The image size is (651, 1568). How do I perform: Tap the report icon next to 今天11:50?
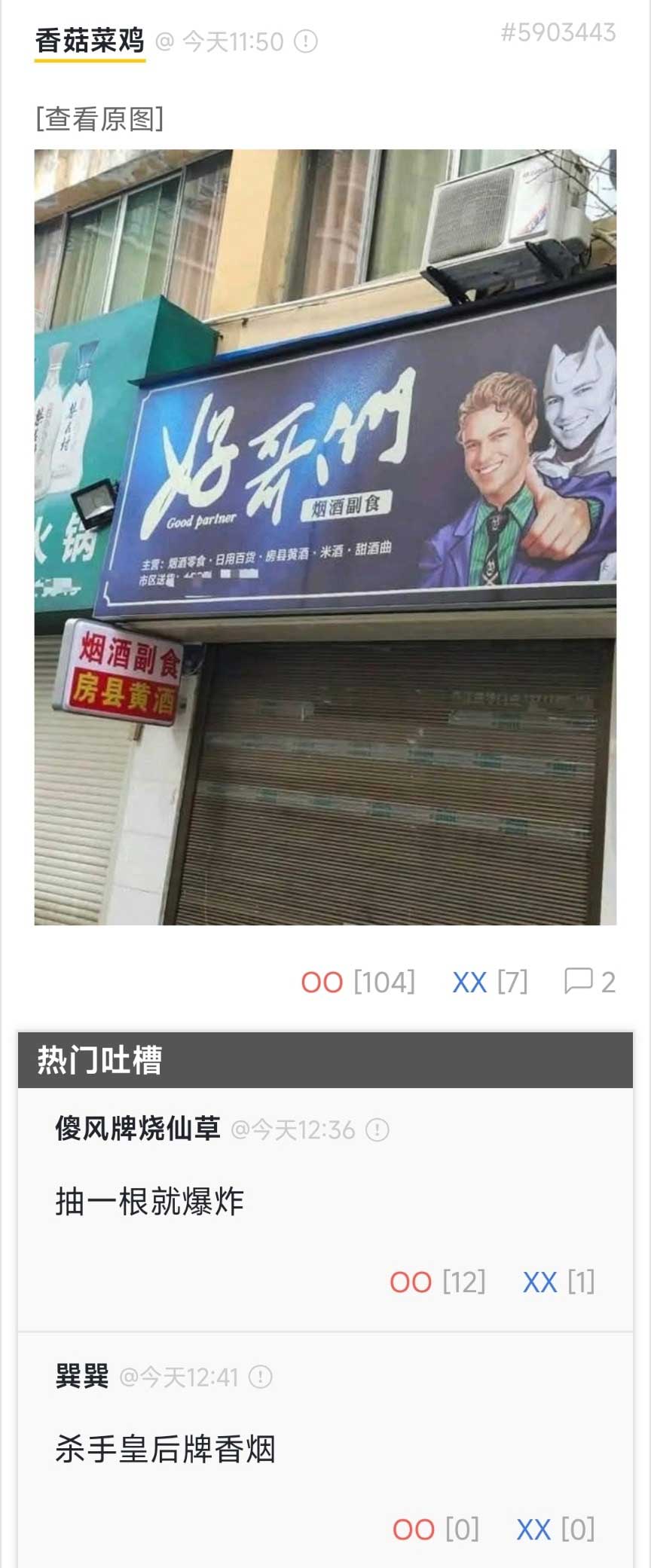pos(305,41)
